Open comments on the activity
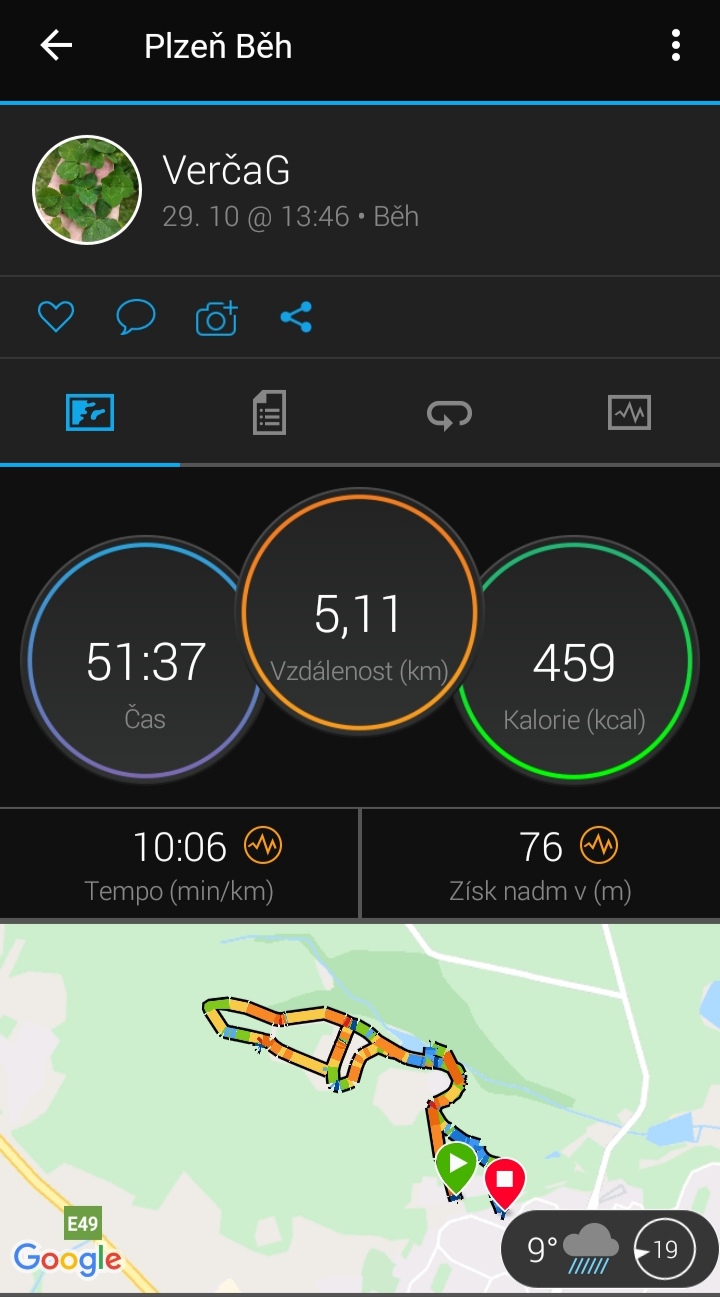Screen dimensions: 720x1297 tap(136, 318)
